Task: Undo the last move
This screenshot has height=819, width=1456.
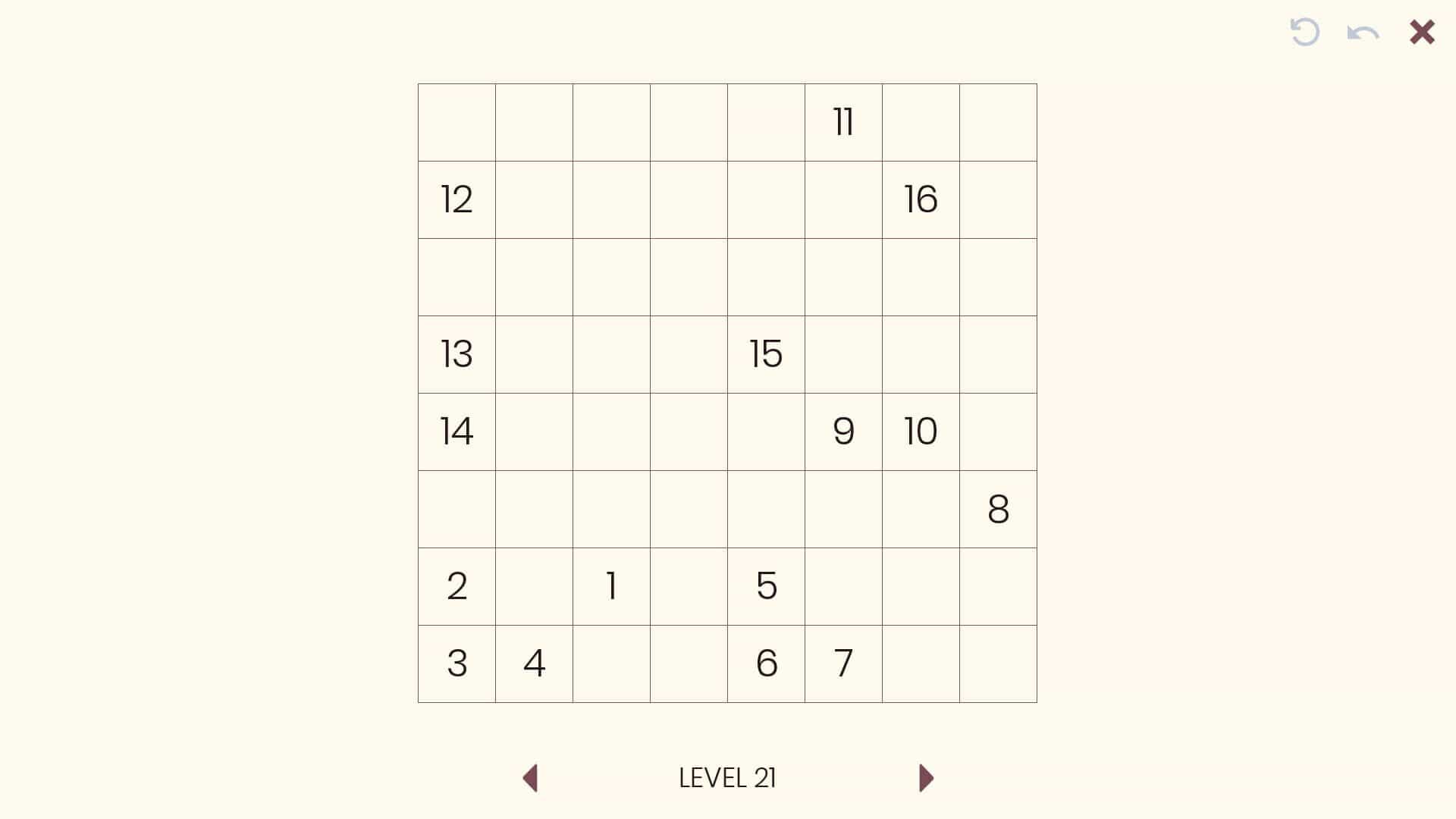Action: pos(1363,33)
